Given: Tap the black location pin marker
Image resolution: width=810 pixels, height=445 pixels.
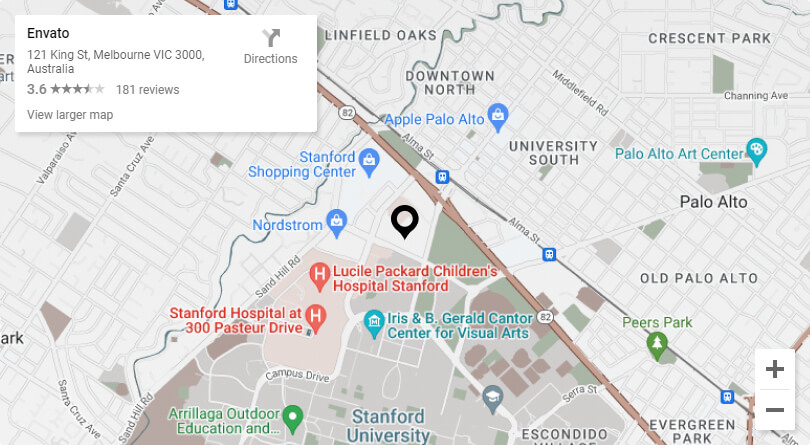Looking at the screenshot, I should click(404, 219).
